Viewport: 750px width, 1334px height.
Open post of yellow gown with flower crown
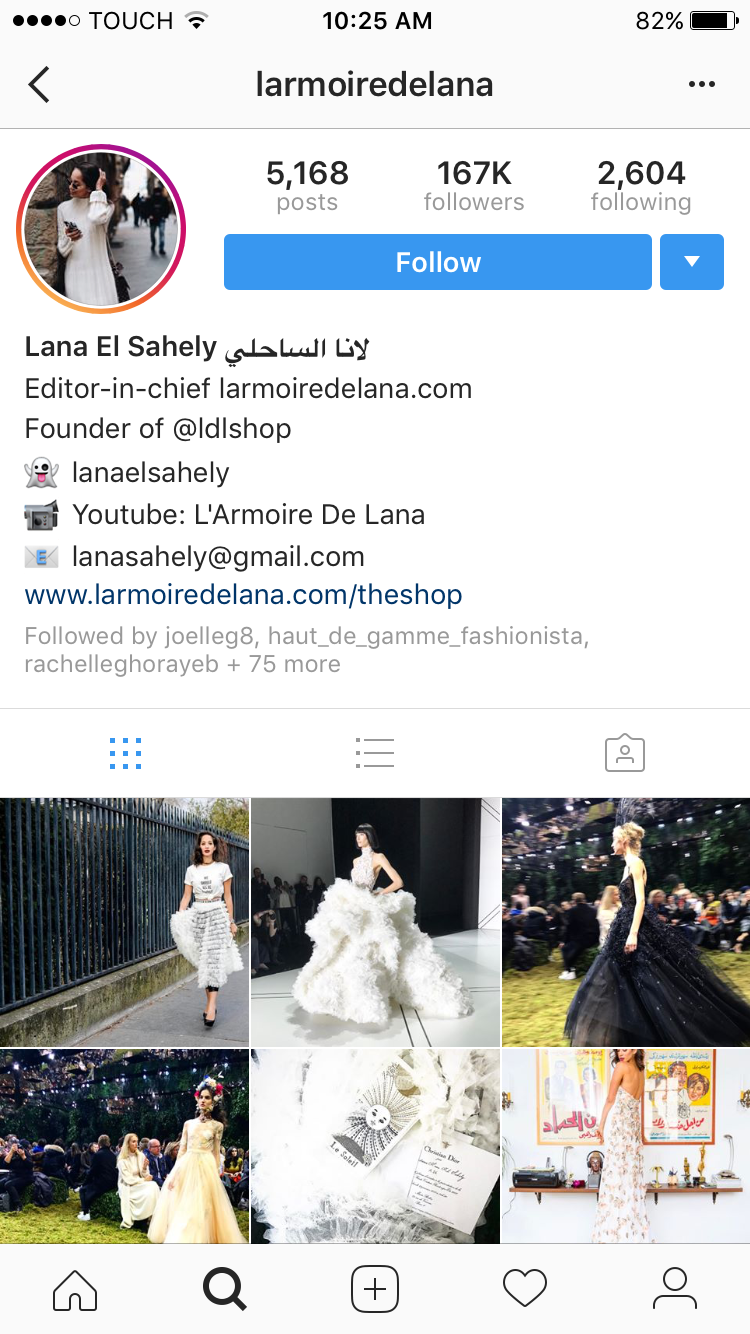click(x=124, y=1146)
